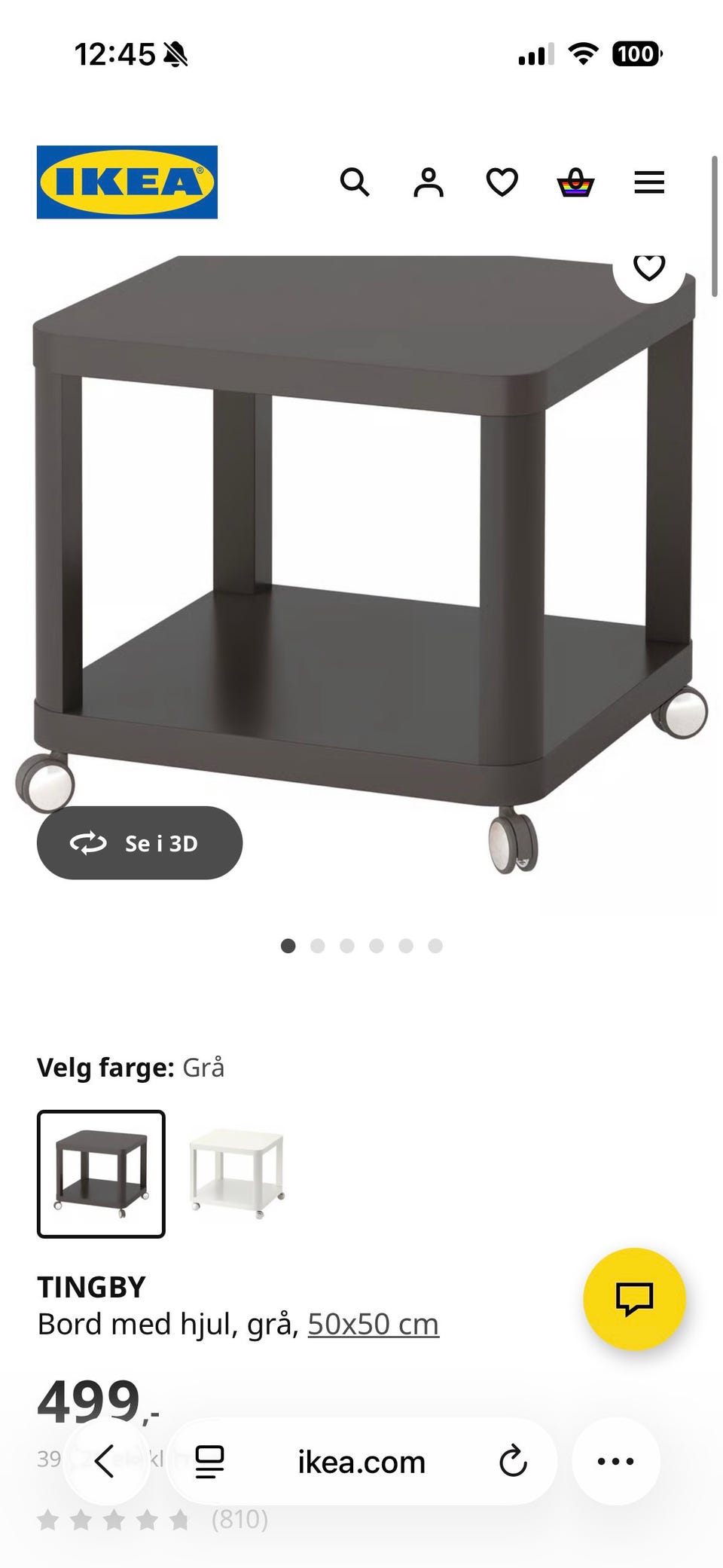This screenshot has height=1568, width=723.
Task: Reload the ikea.com page
Action: pyautogui.click(x=514, y=1460)
